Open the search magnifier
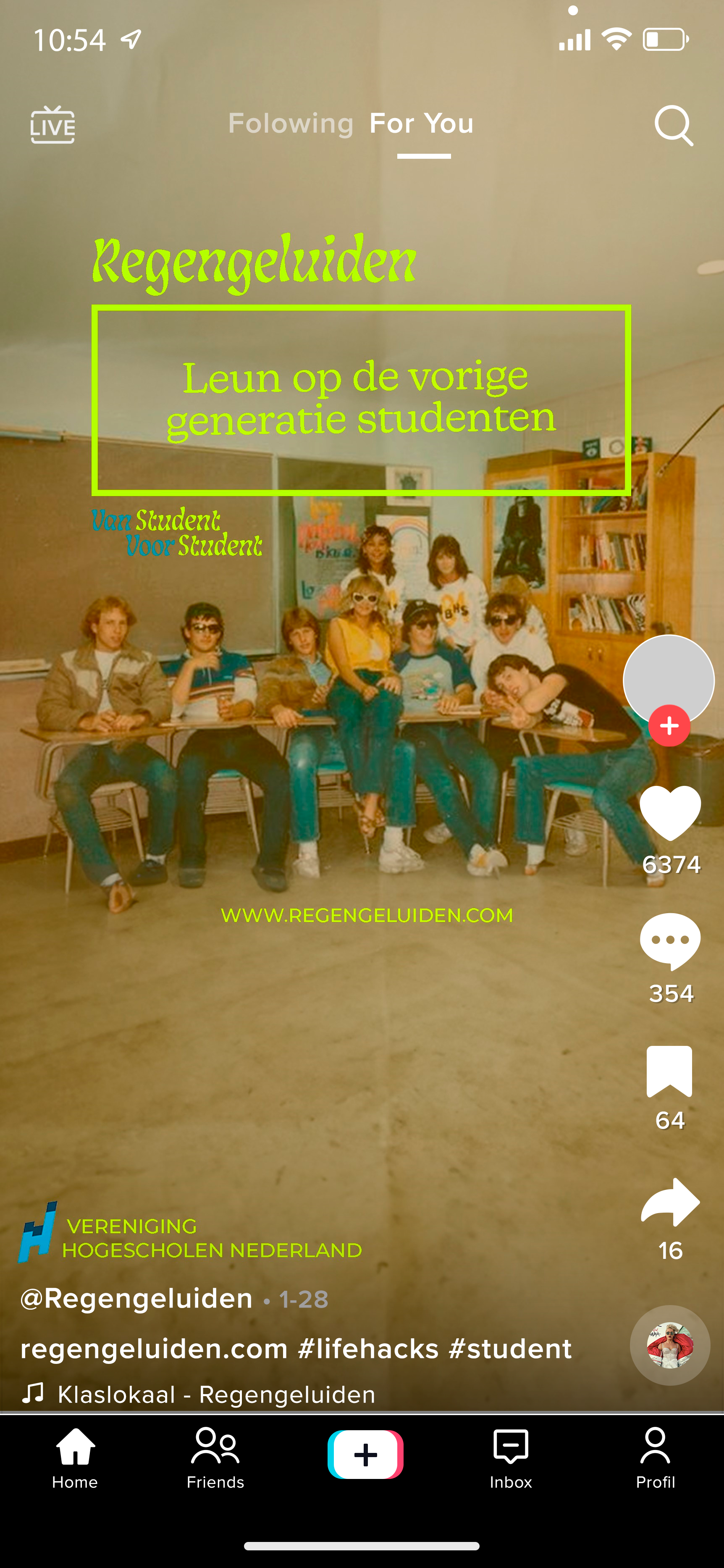This screenshot has height=1568, width=724. 674,126
